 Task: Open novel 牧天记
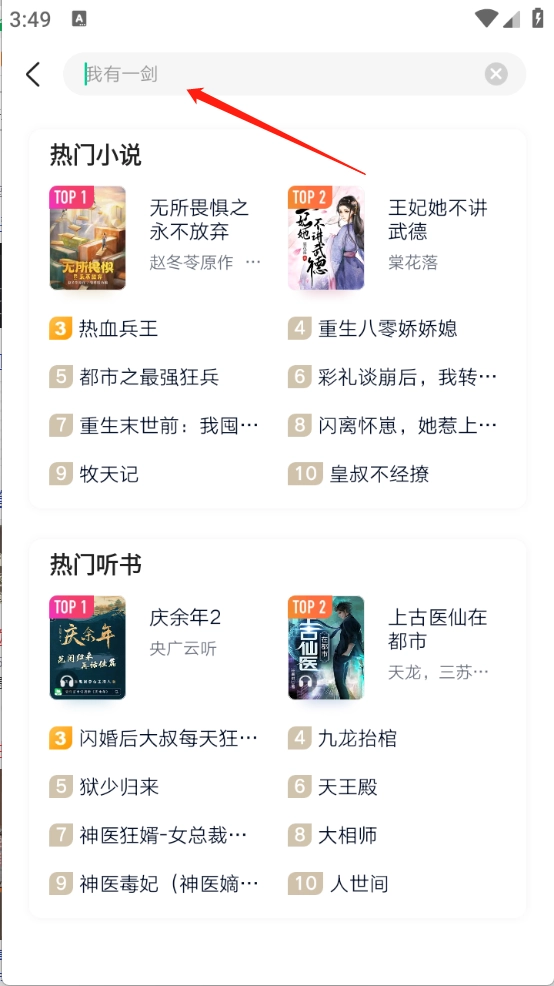coord(94,474)
